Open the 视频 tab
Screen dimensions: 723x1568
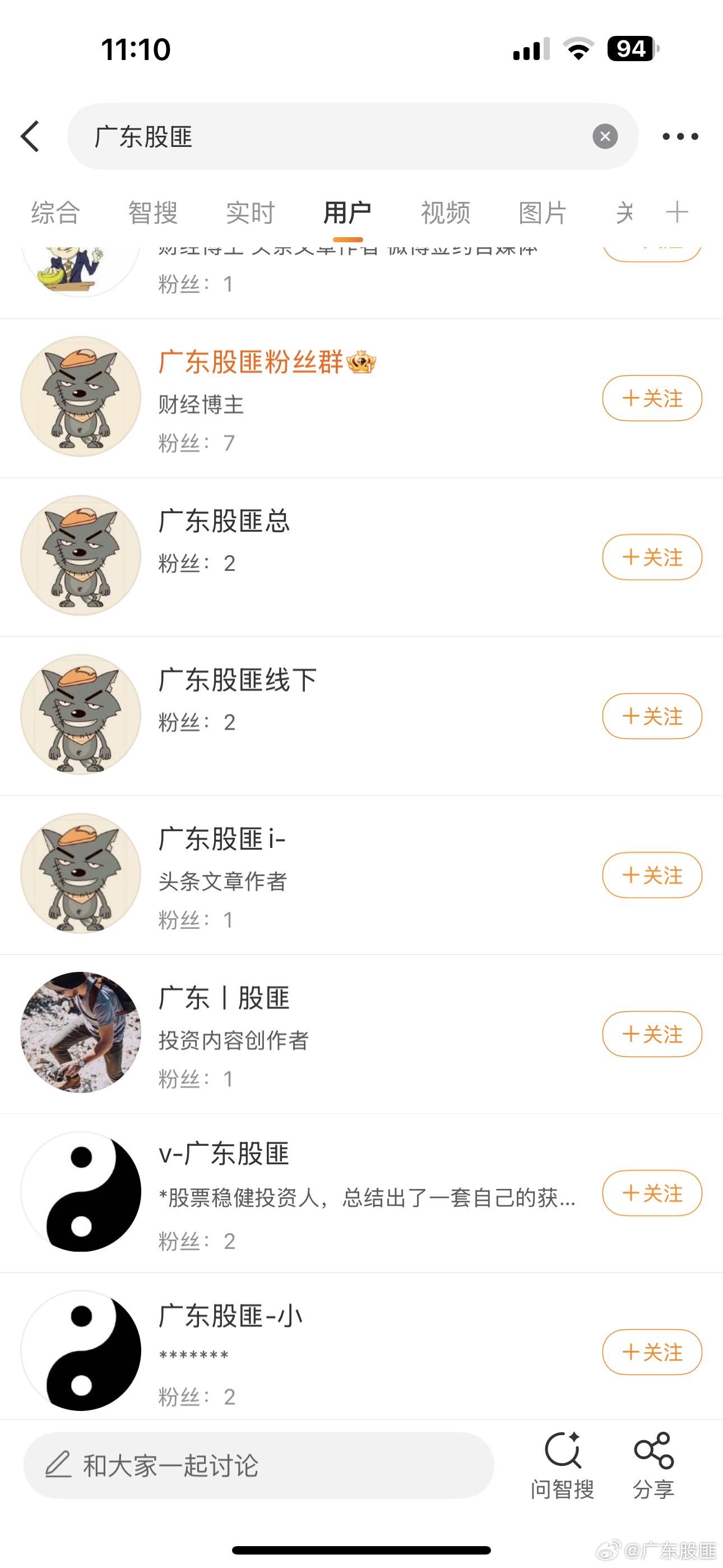click(446, 213)
